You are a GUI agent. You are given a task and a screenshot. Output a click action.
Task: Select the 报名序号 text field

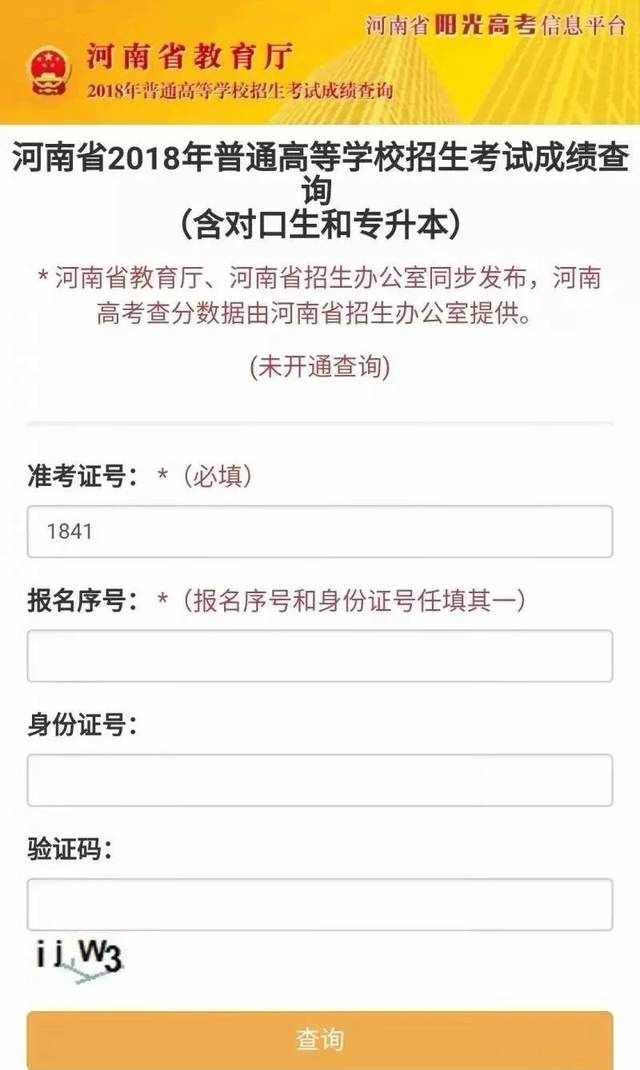pos(319,656)
